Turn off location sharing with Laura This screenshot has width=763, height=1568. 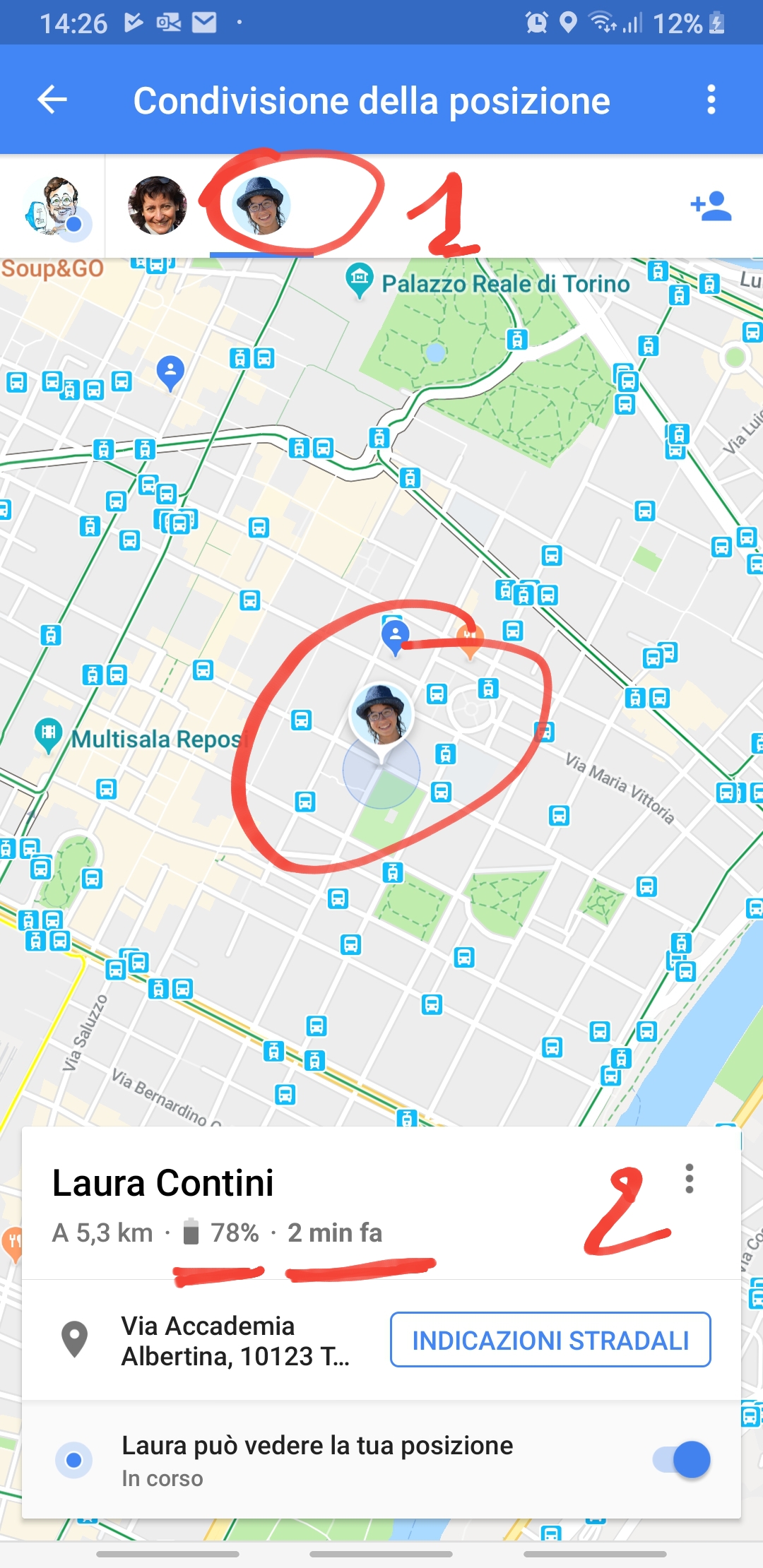click(x=682, y=1460)
